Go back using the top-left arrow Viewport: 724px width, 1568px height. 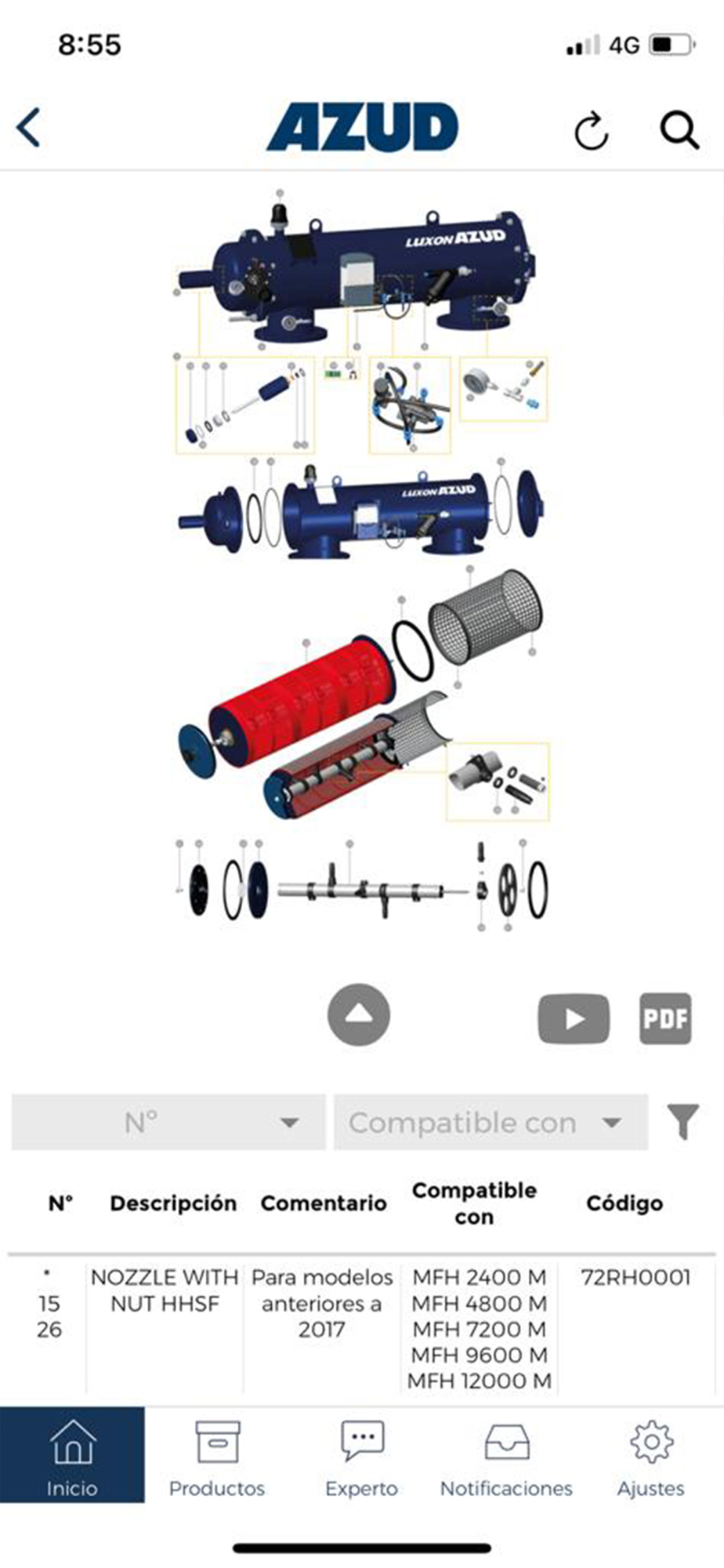(29, 128)
